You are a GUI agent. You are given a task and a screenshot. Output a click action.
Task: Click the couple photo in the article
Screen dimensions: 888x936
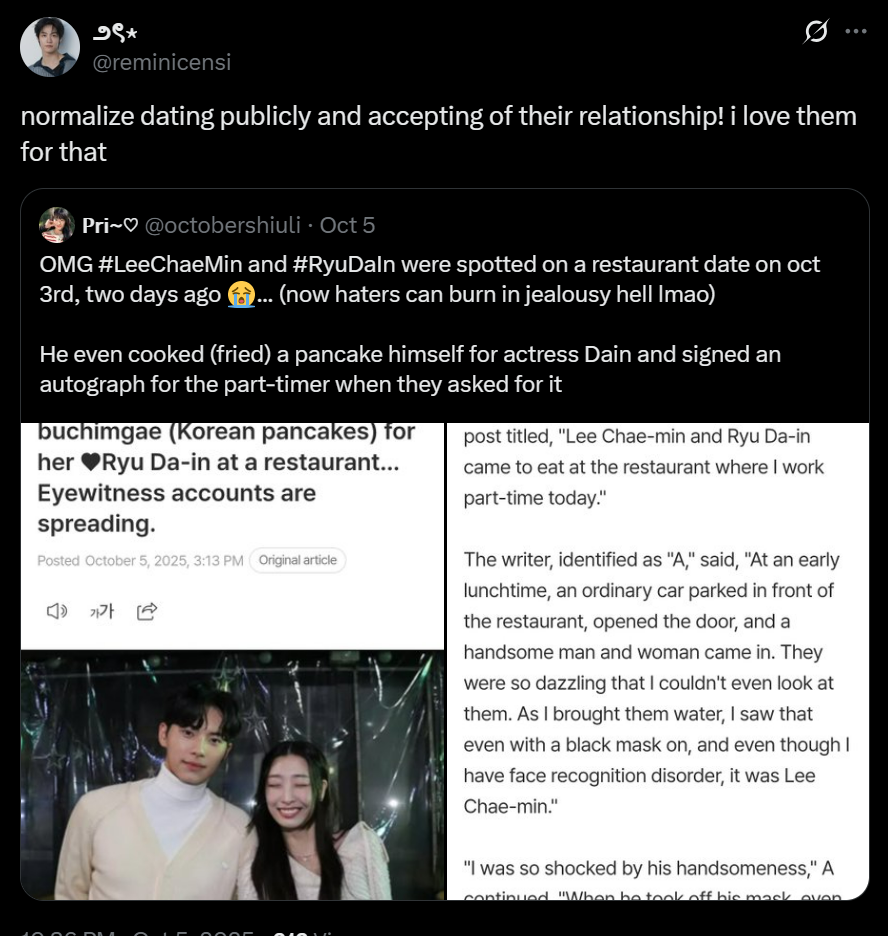pyautogui.click(x=232, y=780)
